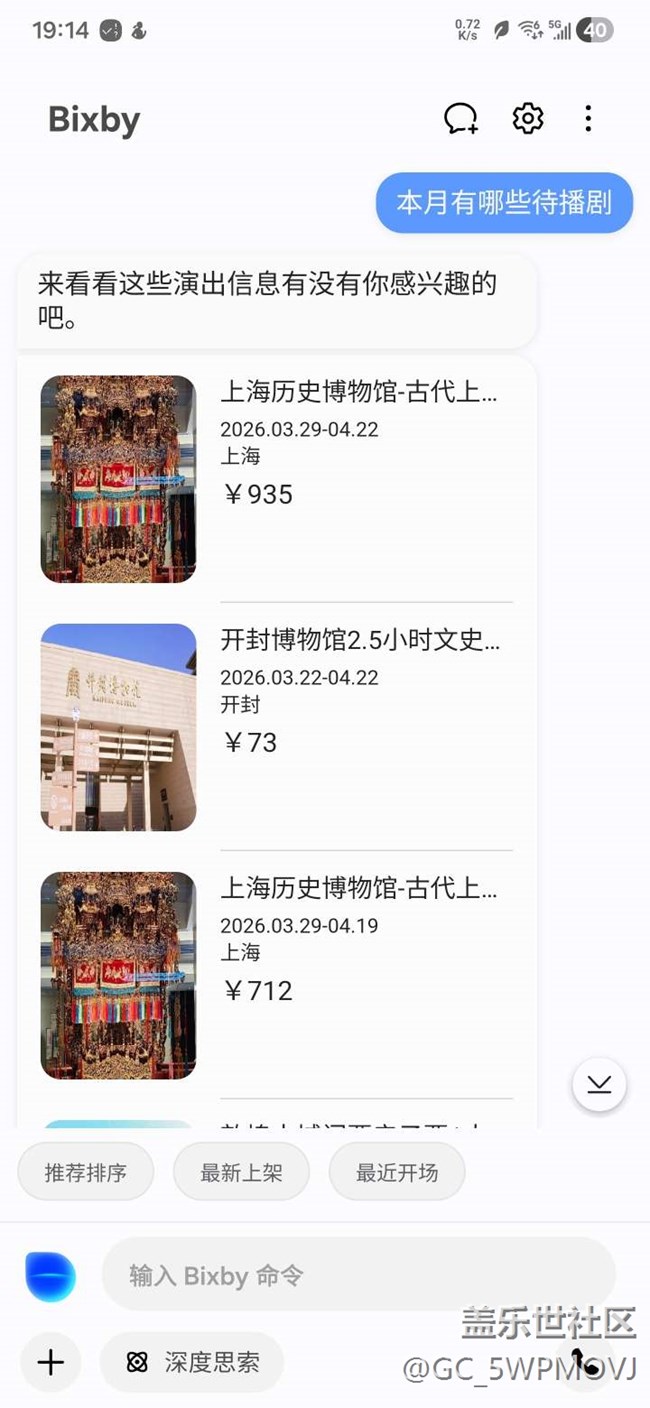Focus the 输入 Bixby 命令 field
Viewport: 650px width, 1408px height.
point(358,1275)
